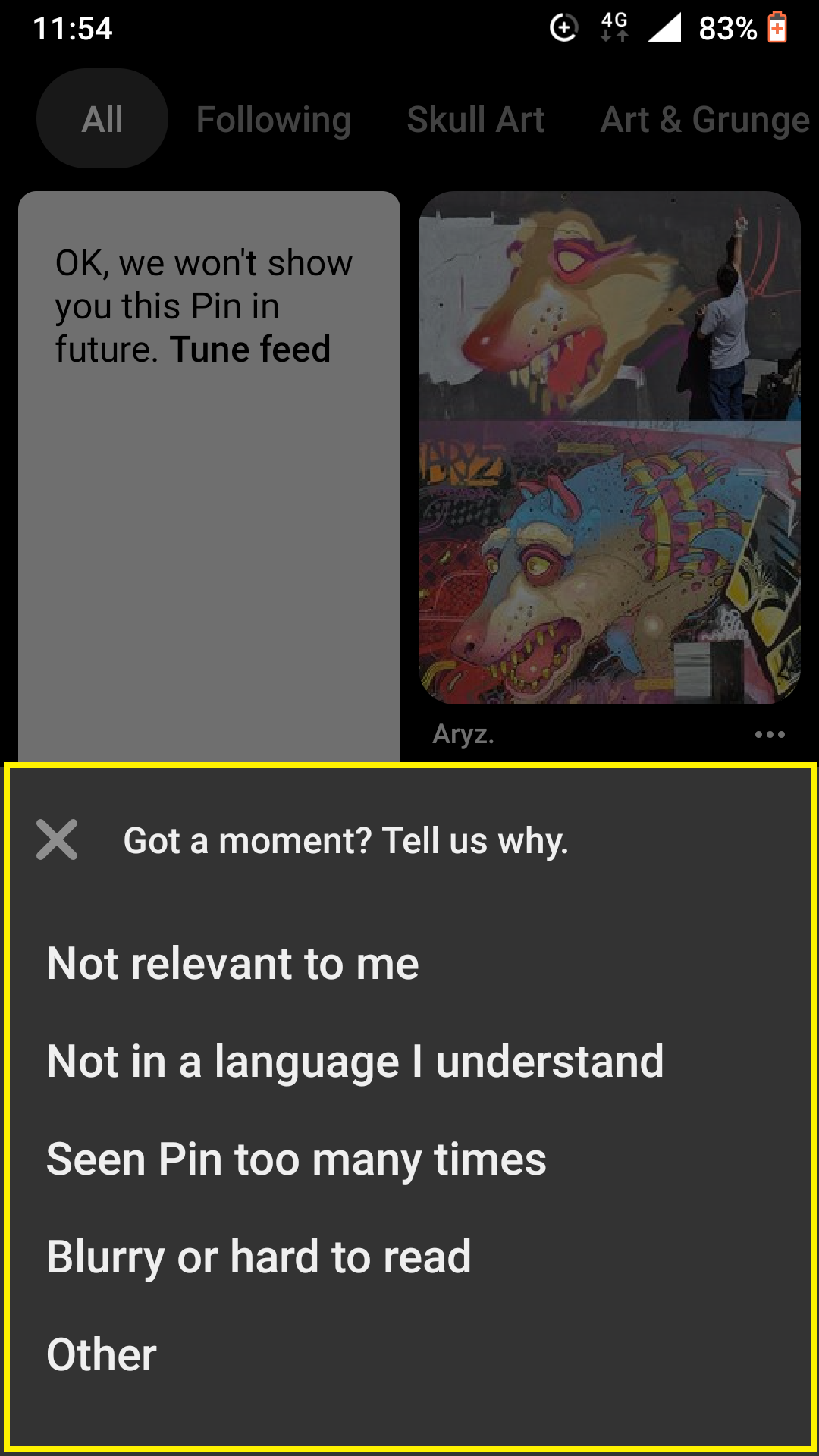Viewport: 819px width, 1456px height.
Task: Open three-dot options for Aryz pin
Action: (770, 734)
